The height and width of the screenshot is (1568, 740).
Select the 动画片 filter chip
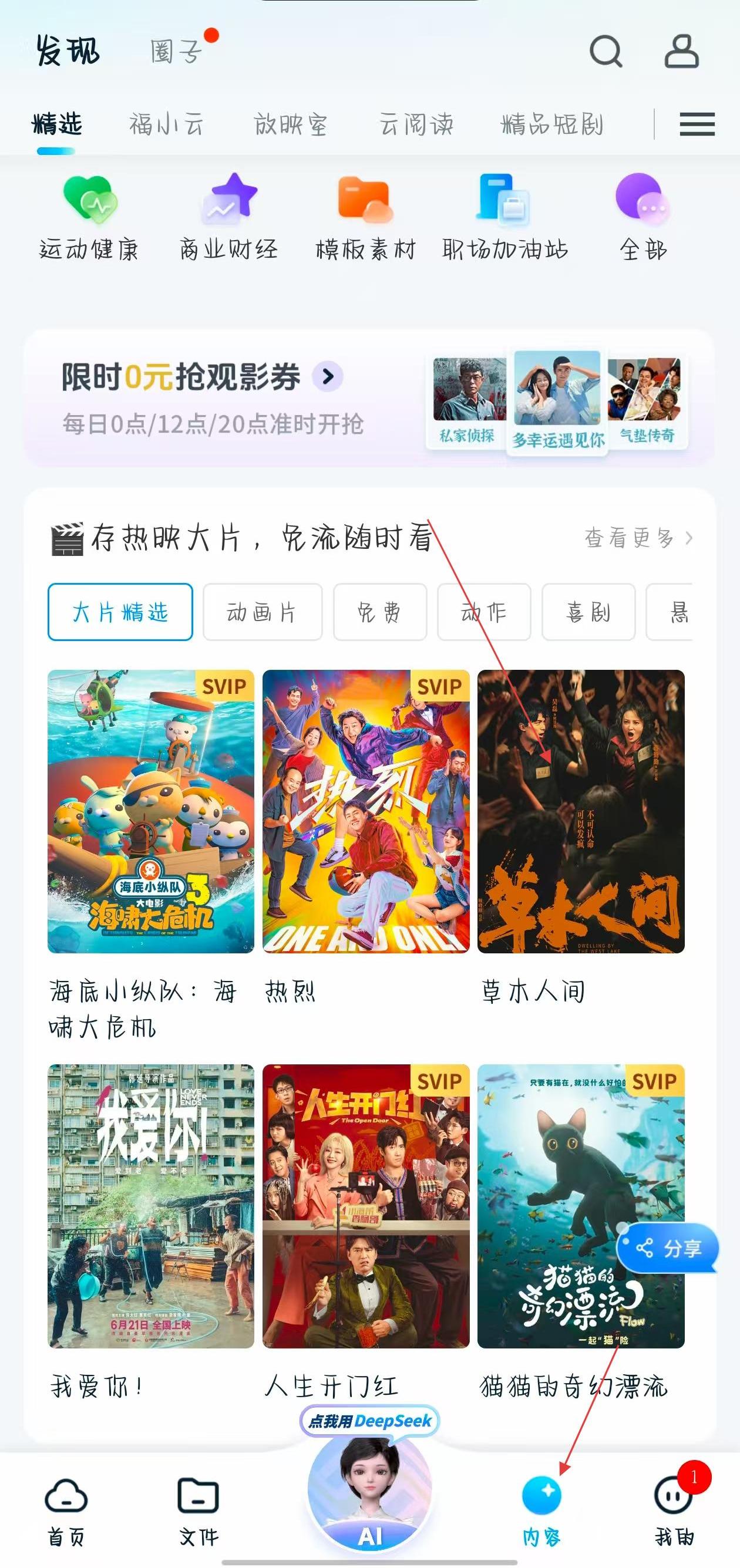262,612
